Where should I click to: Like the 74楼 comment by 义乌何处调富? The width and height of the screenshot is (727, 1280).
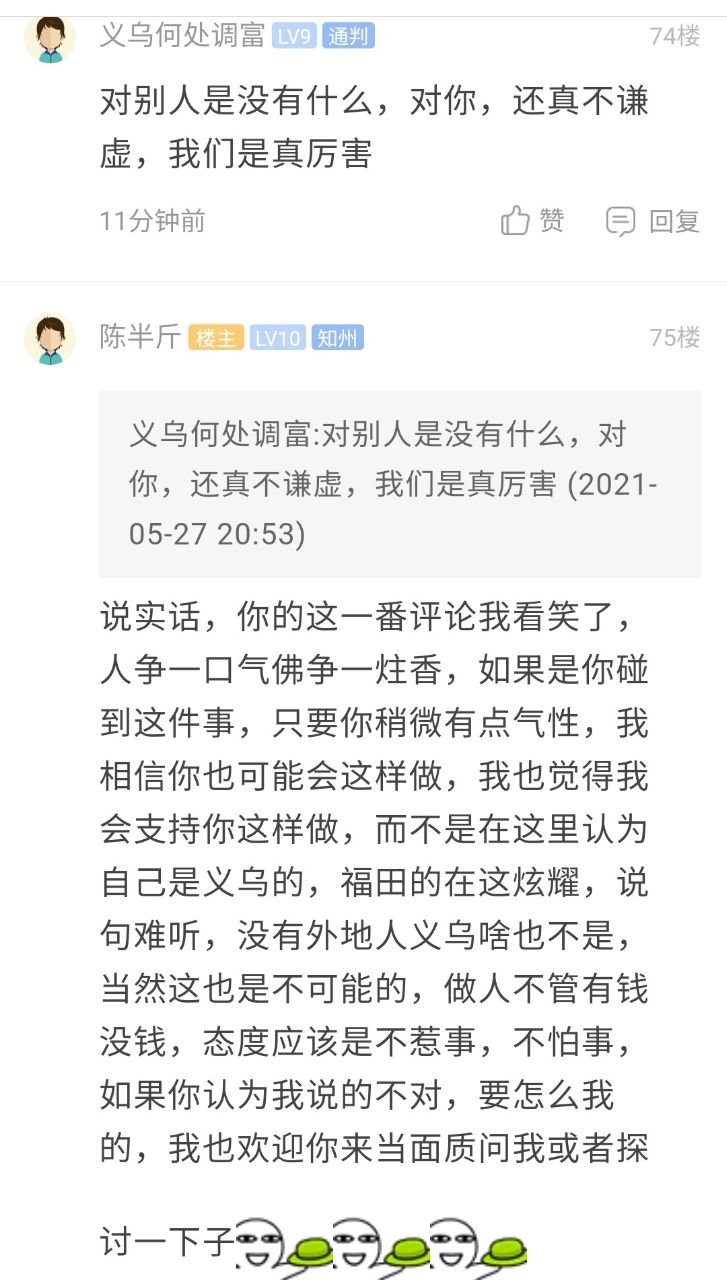(x=532, y=220)
